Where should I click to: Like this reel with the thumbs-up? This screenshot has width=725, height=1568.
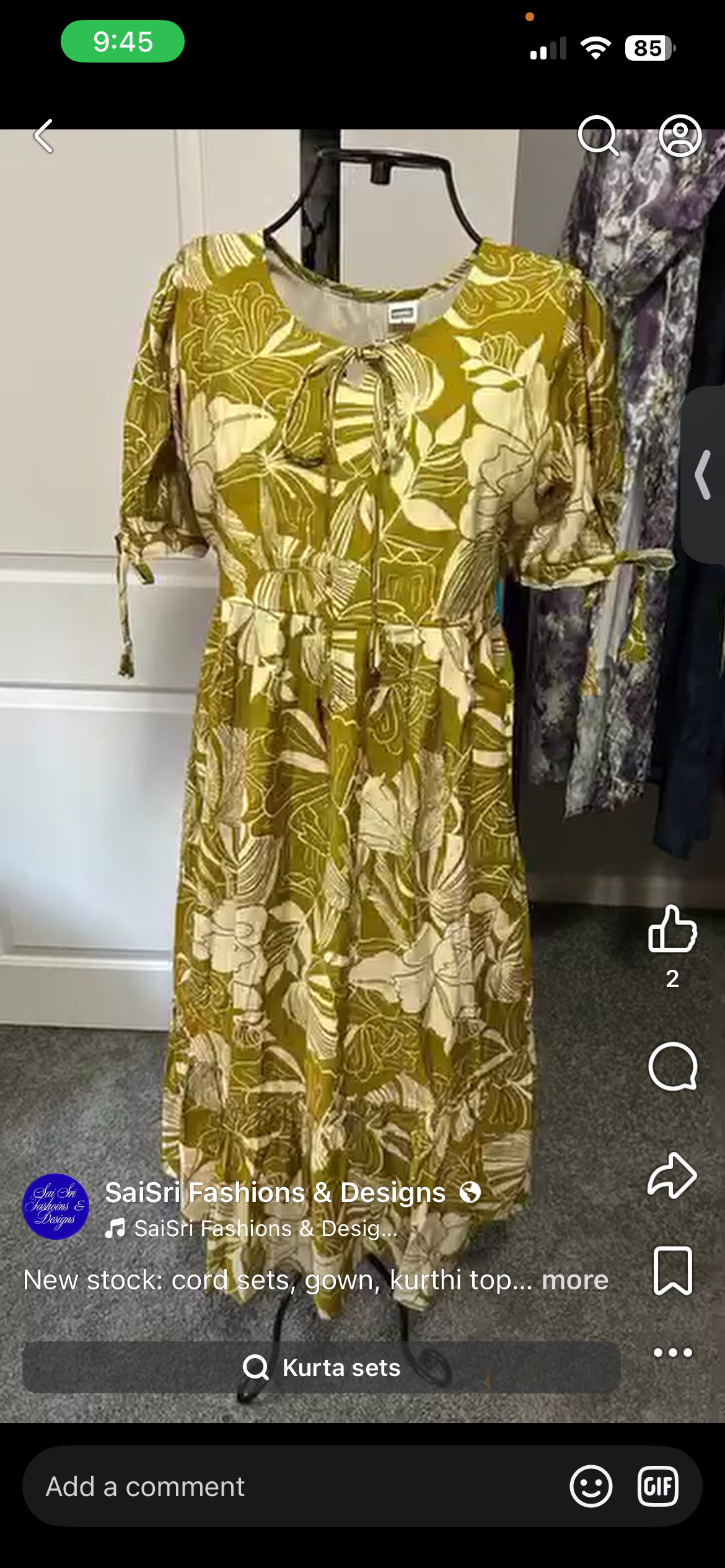click(672, 929)
